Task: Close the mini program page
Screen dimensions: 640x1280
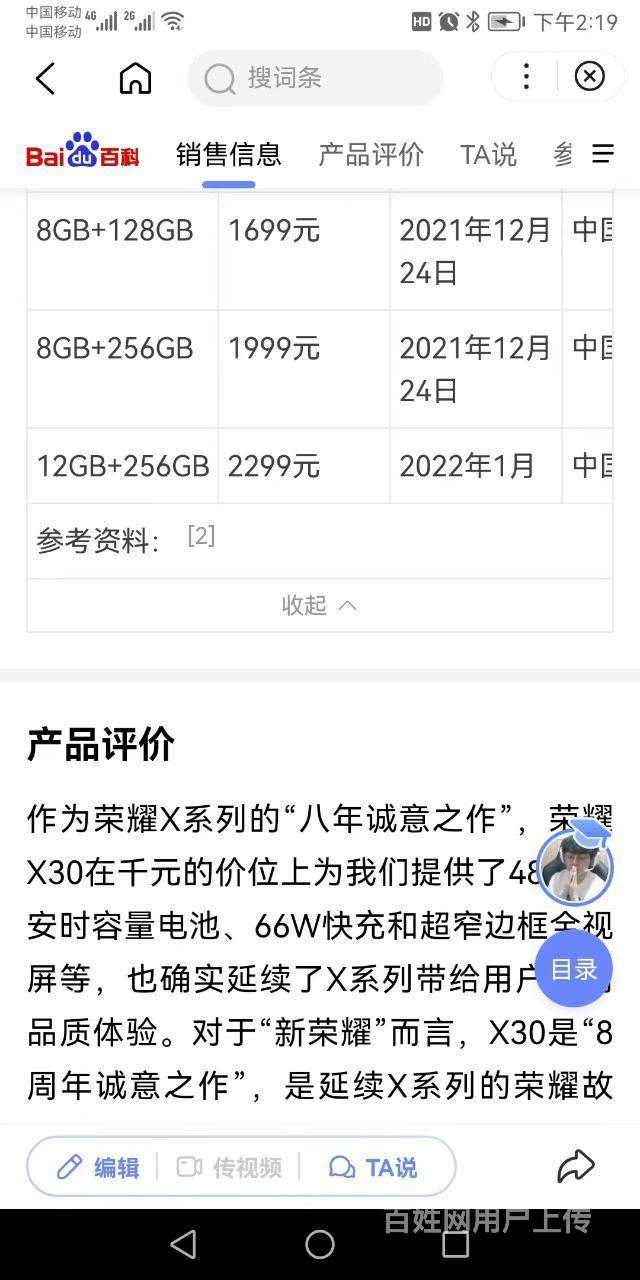Action: (x=590, y=77)
